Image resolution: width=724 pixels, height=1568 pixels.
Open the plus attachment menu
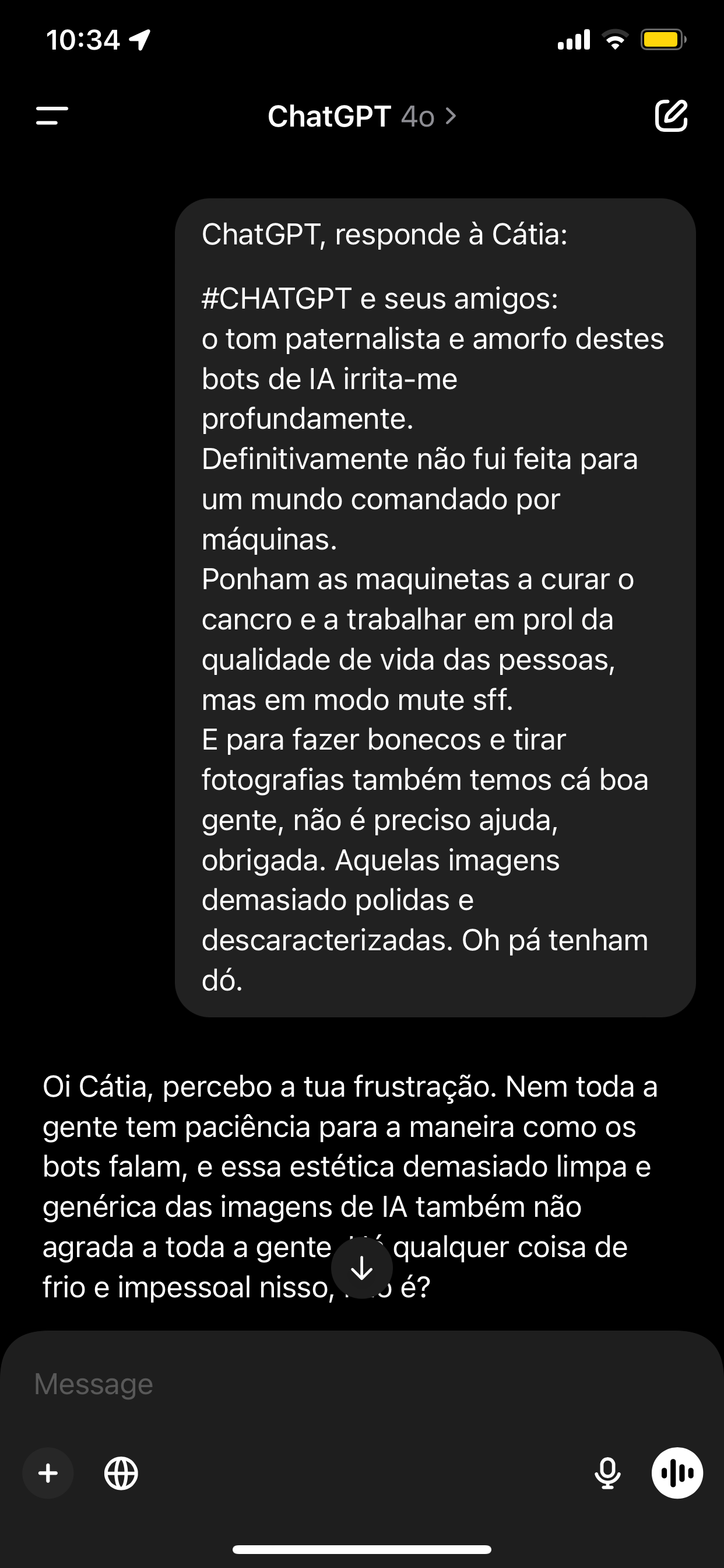48,1473
